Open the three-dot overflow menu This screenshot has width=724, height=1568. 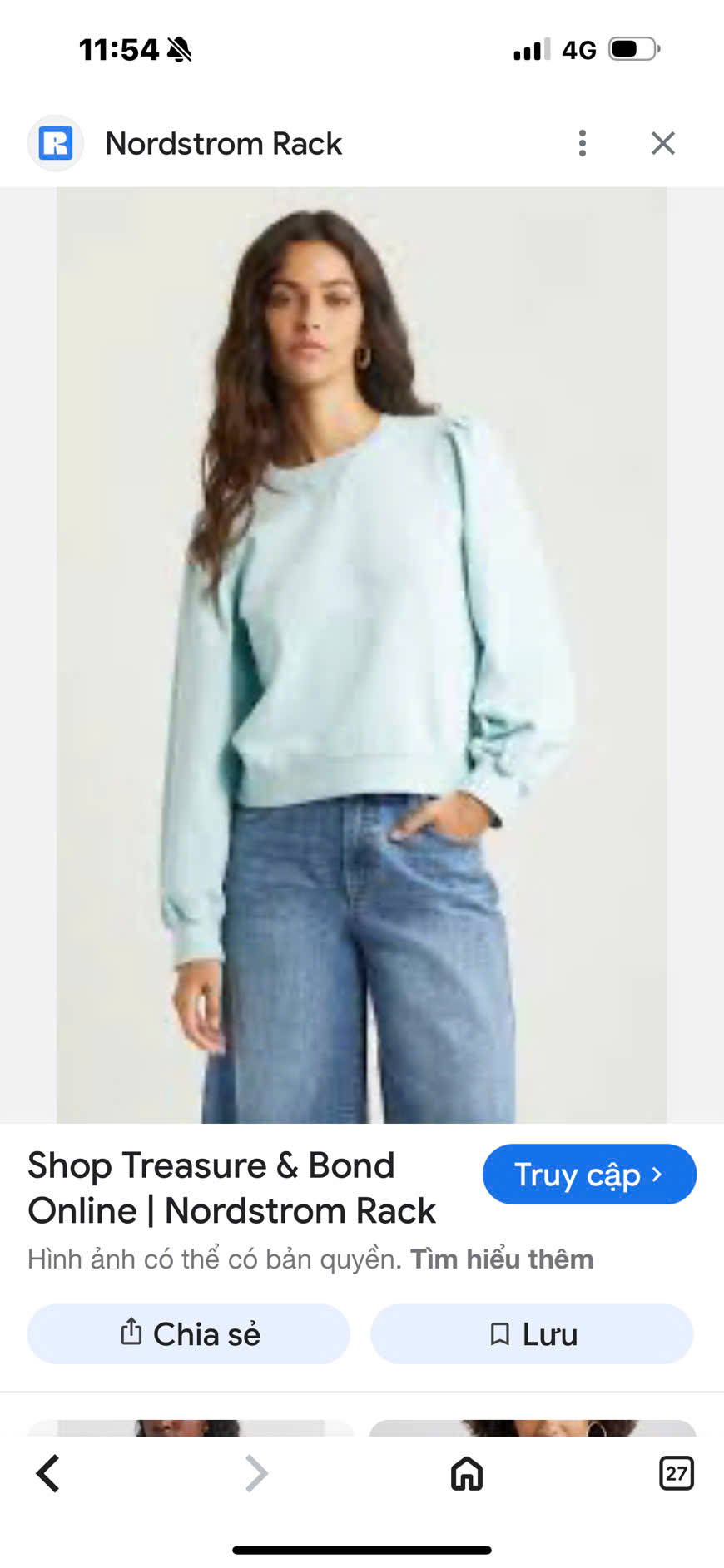(x=582, y=142)
